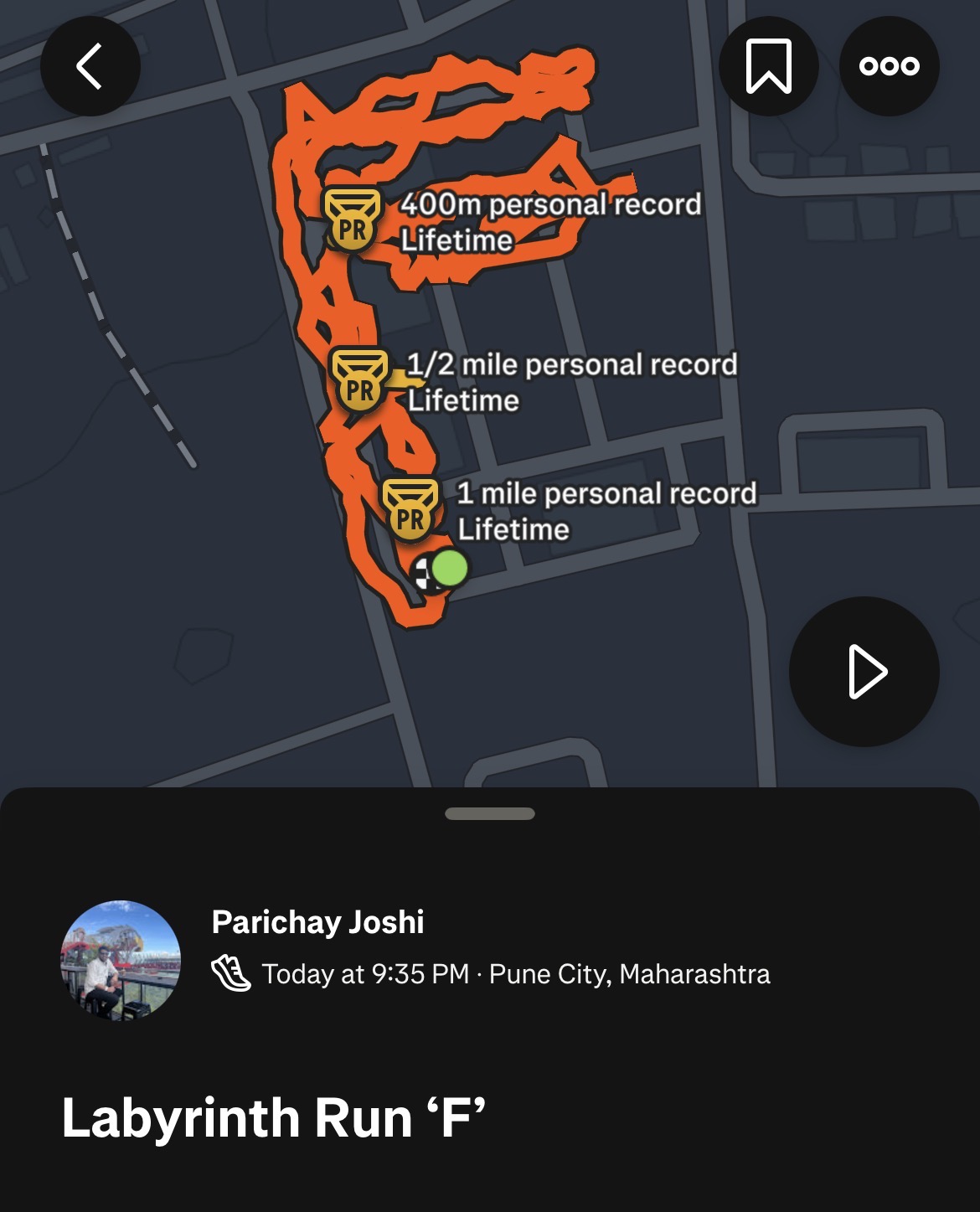Go back using the arrow button
This screenshot has height=1212, width=980.
90,66
